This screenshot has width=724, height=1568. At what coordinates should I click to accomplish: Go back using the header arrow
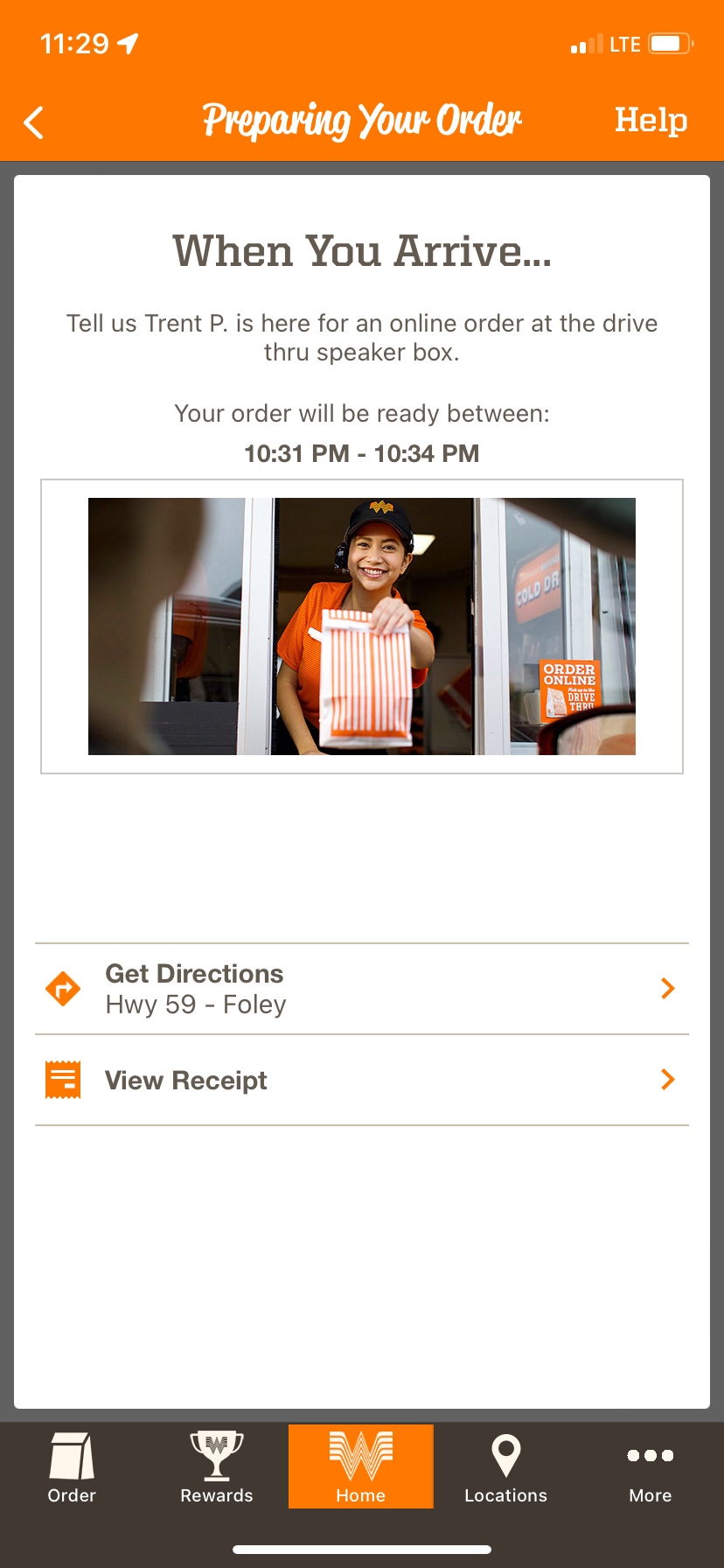(34, 122)
